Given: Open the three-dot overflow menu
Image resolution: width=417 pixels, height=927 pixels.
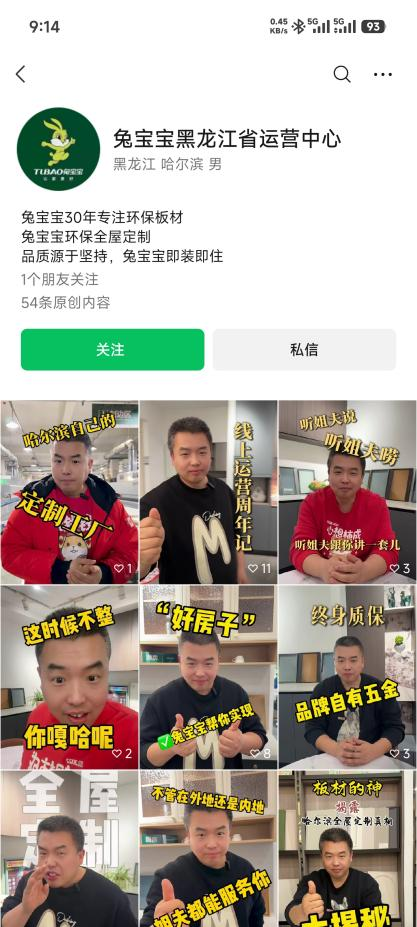Looking at the screenshot, I should coord(383,74).
